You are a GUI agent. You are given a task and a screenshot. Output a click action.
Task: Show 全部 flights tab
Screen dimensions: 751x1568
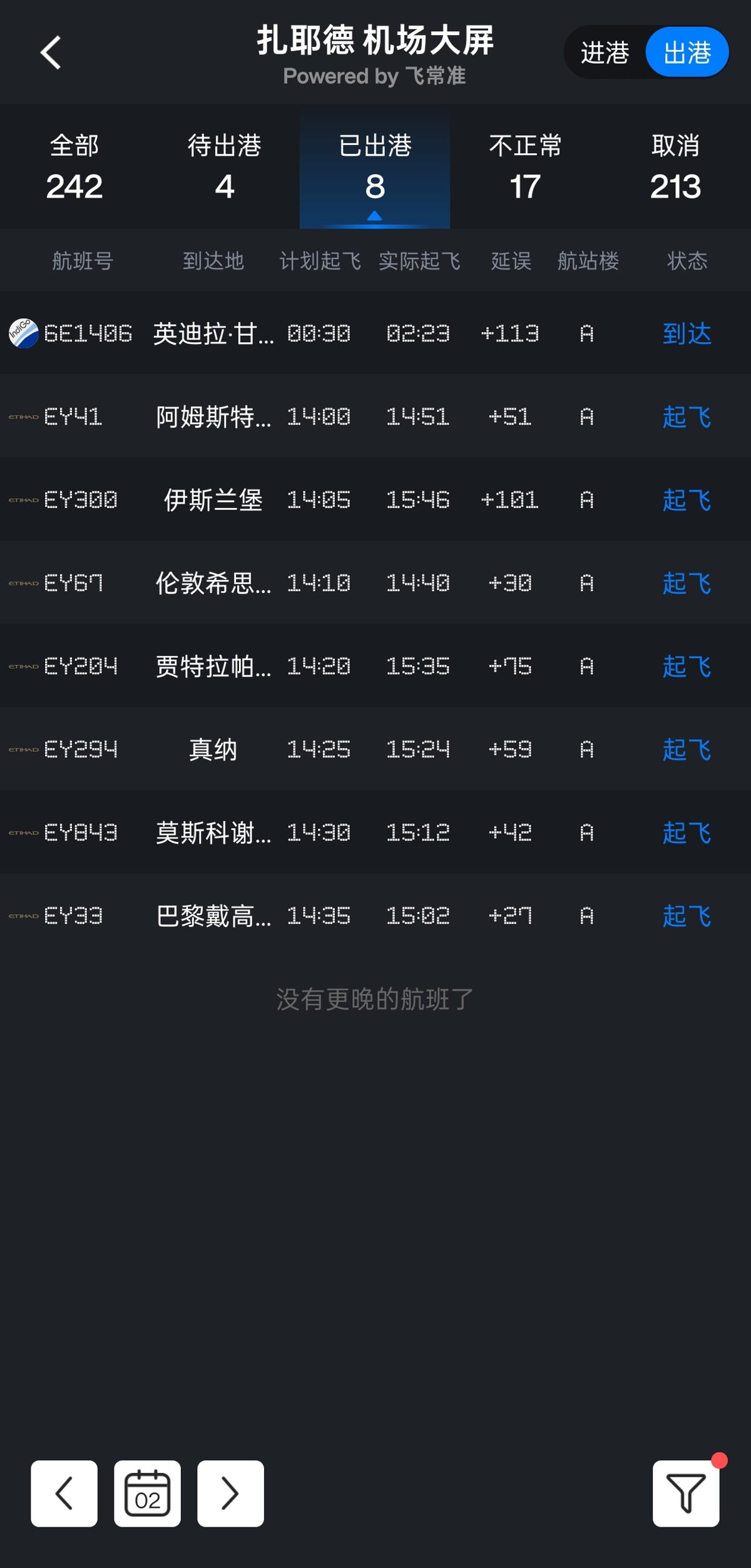(74, 168)
